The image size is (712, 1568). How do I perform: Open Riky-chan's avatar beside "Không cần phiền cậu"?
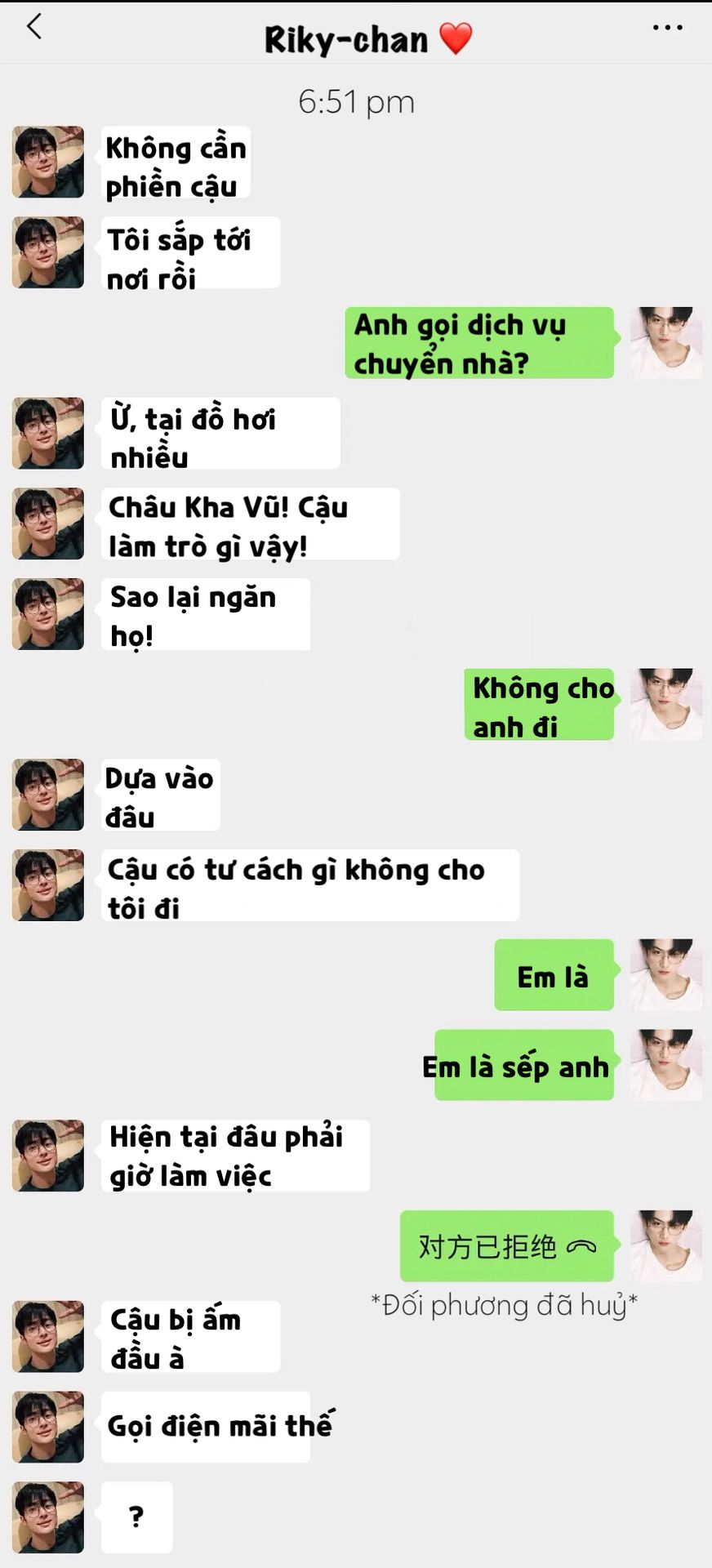coord(48,162)
